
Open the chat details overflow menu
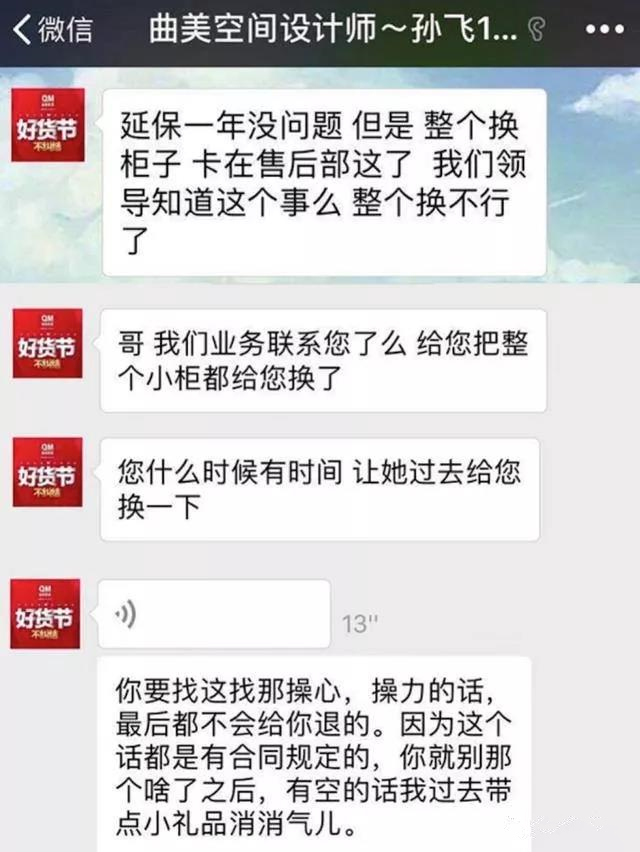(604, 30)
